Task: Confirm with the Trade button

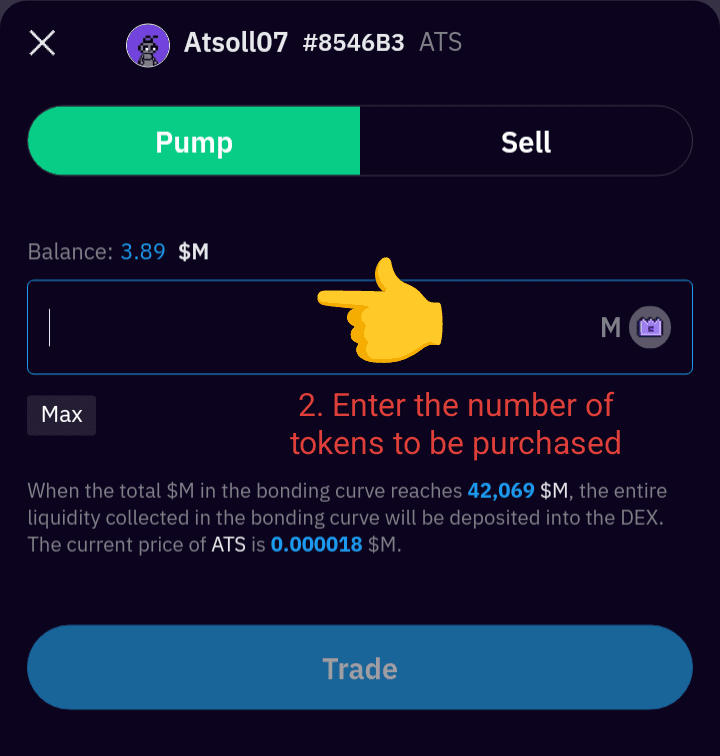Action: click(x=360, y=668)
